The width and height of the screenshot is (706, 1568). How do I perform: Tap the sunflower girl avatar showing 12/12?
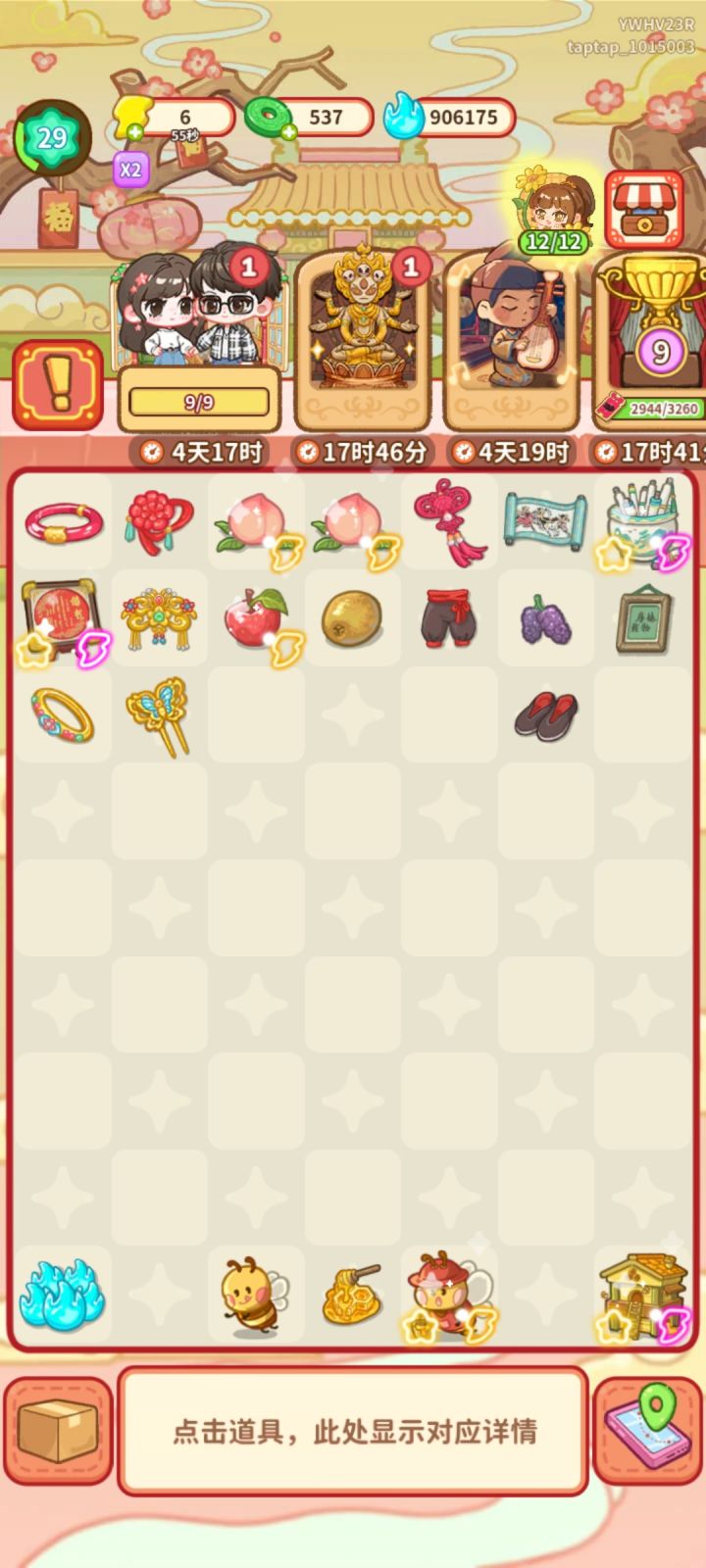click(554, 201)
